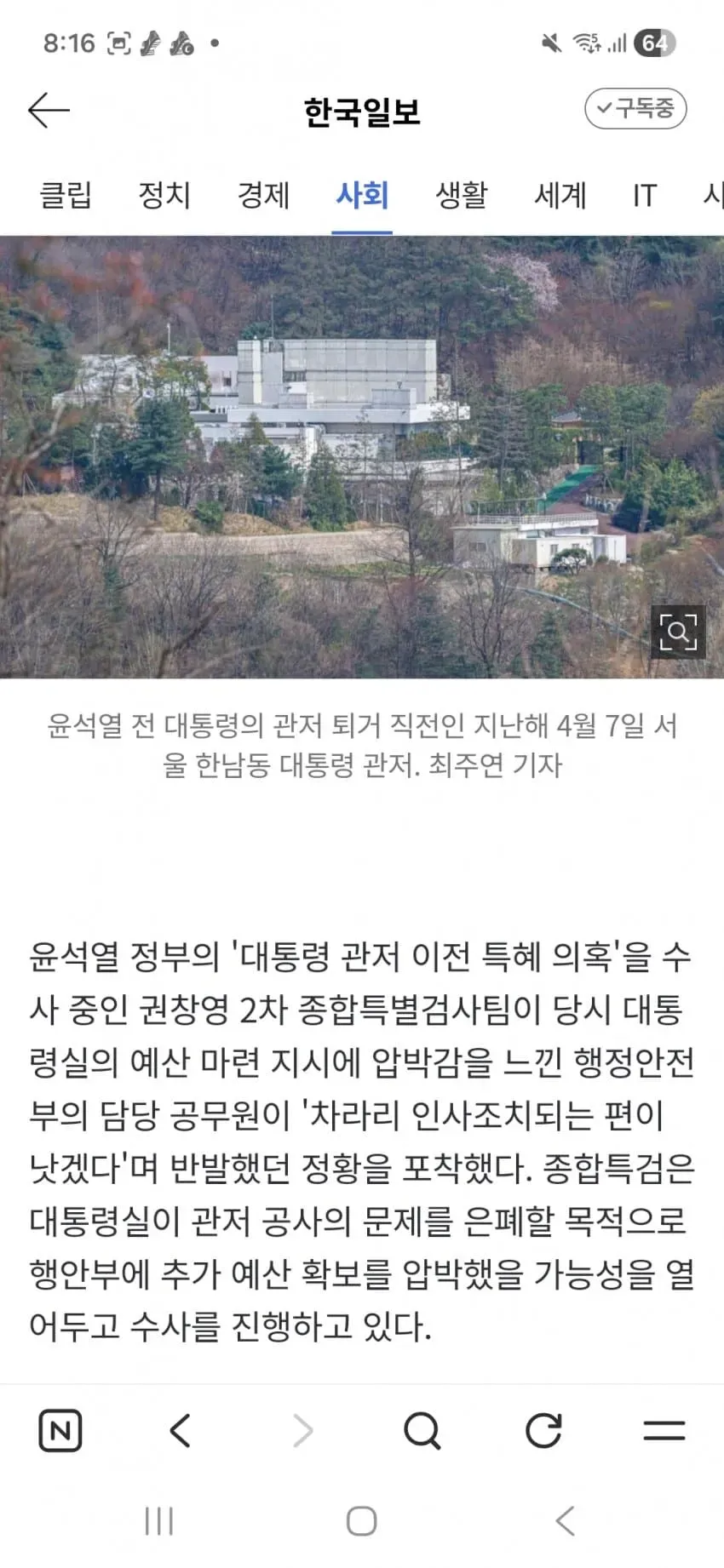Go to previous page in browser toolbar

181,1430
